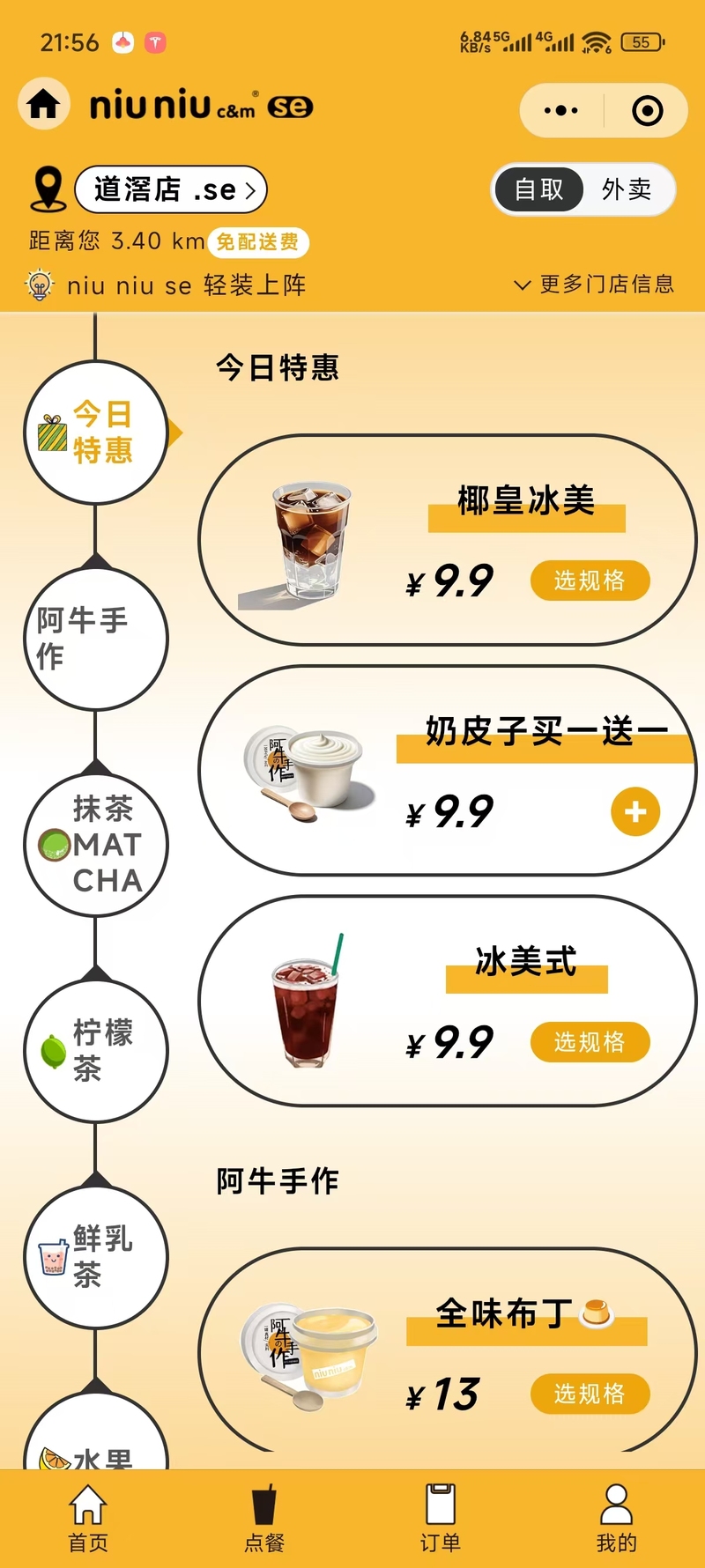The image size is (705, 1568).
Task: Jump to the 阿牛手作 category
Action: 95,638
